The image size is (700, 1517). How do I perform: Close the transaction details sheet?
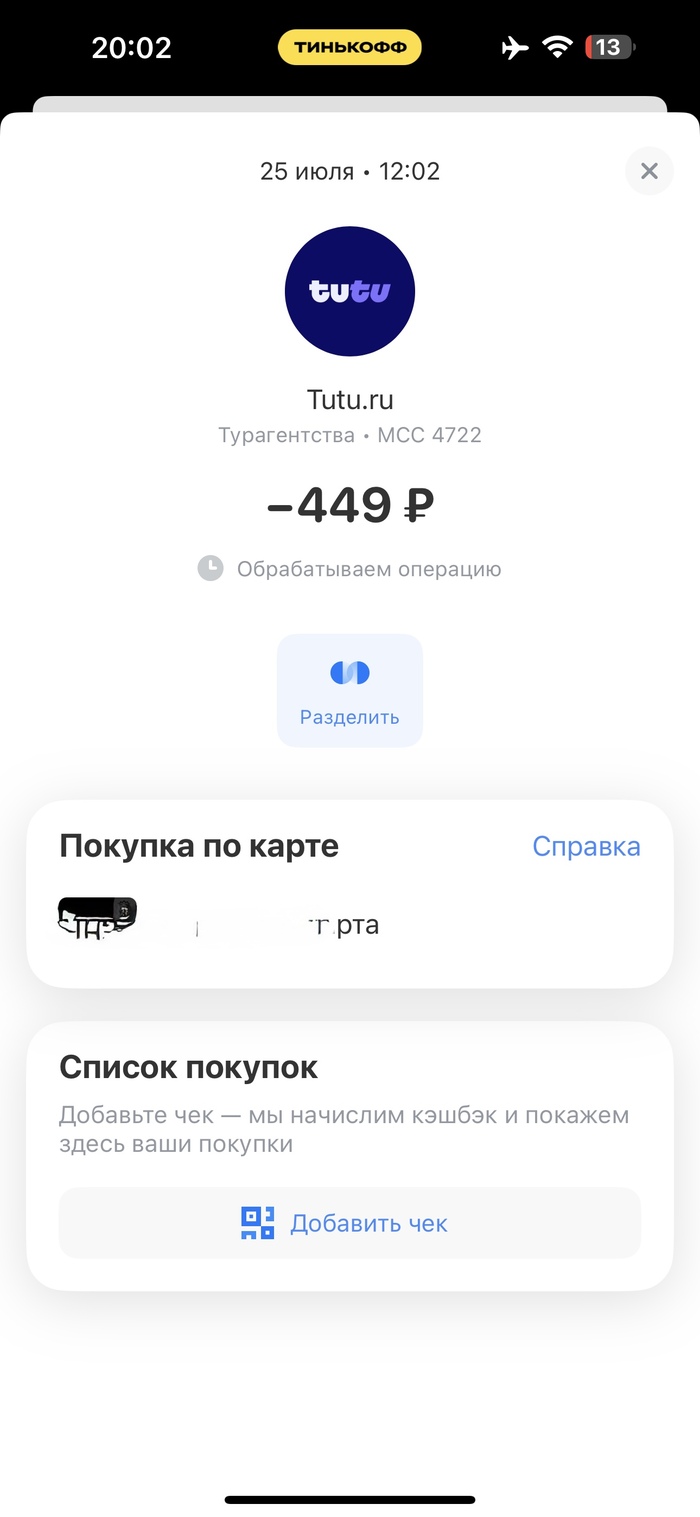pyautogui.click(x=649, y=171)
